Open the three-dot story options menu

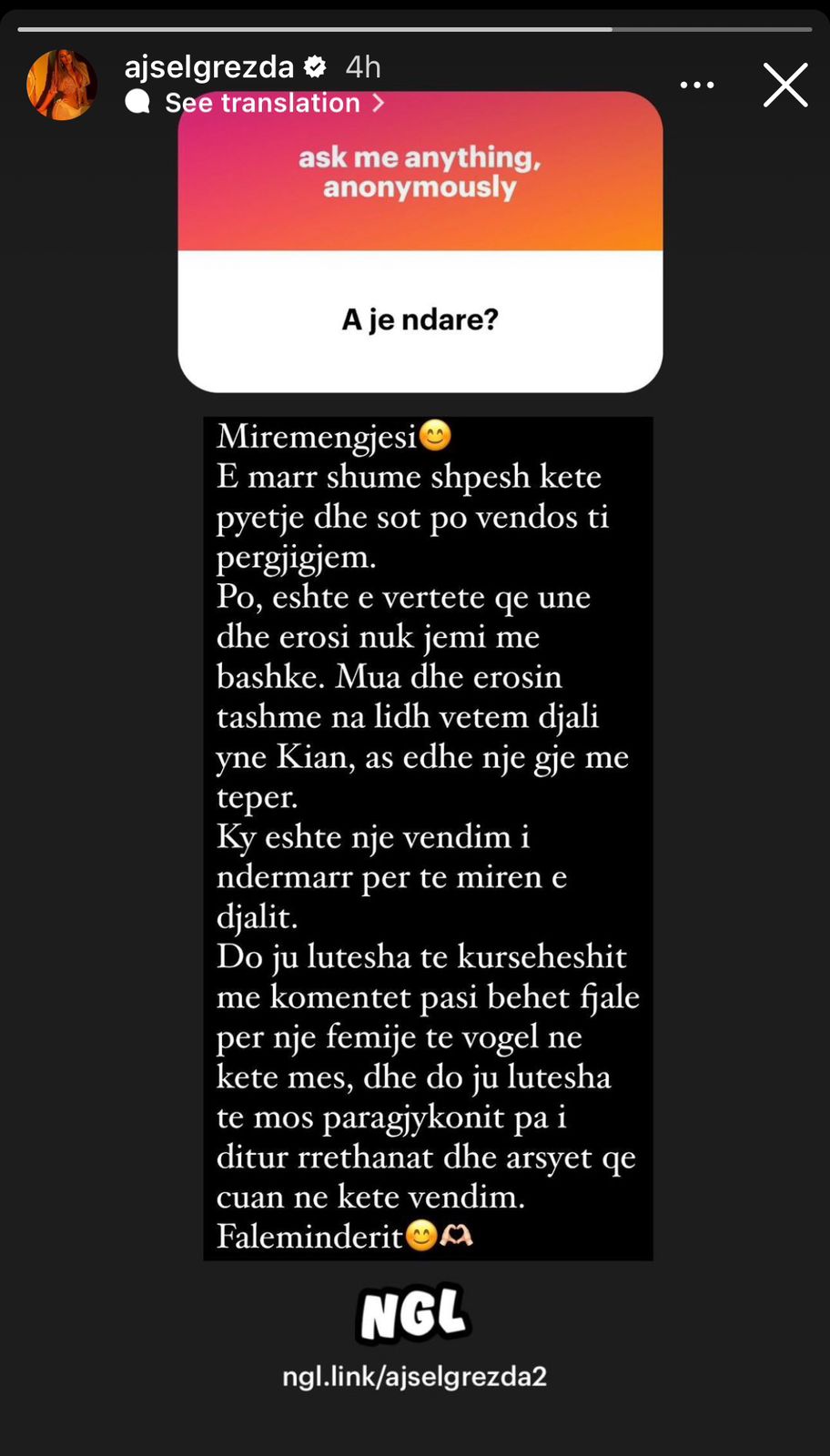pyautogui.click(x=697, y=86)
